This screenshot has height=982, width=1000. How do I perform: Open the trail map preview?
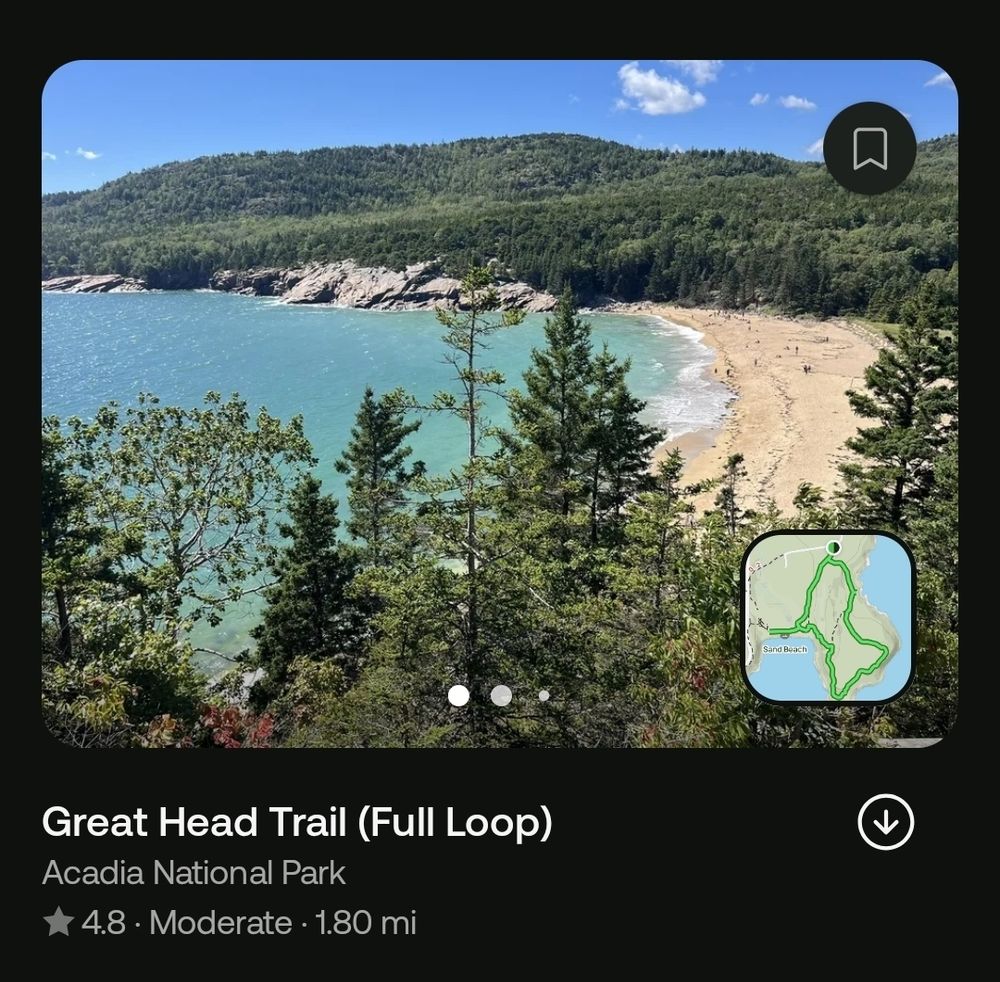828,618
